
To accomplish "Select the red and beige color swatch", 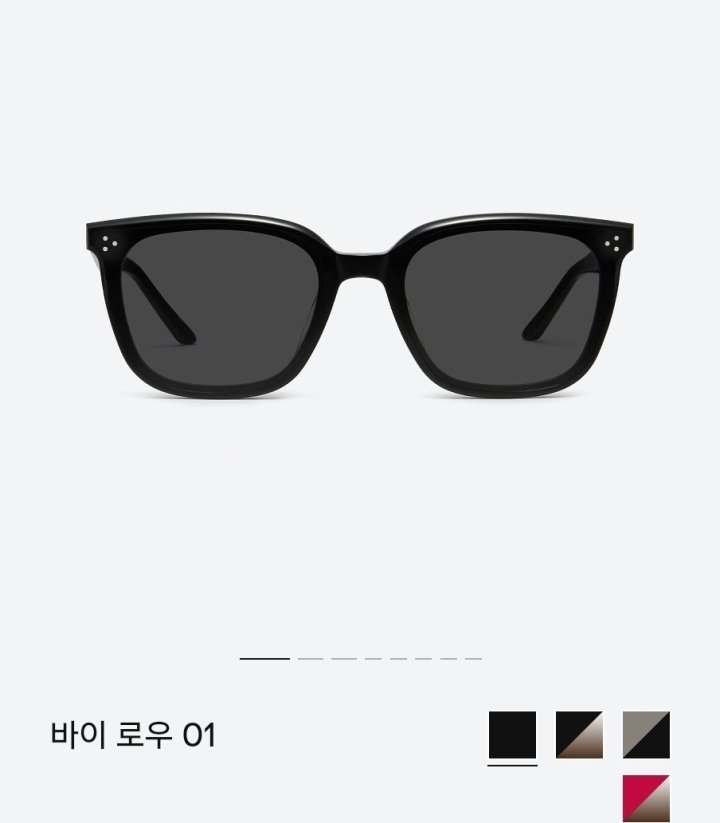I will 646,797.
